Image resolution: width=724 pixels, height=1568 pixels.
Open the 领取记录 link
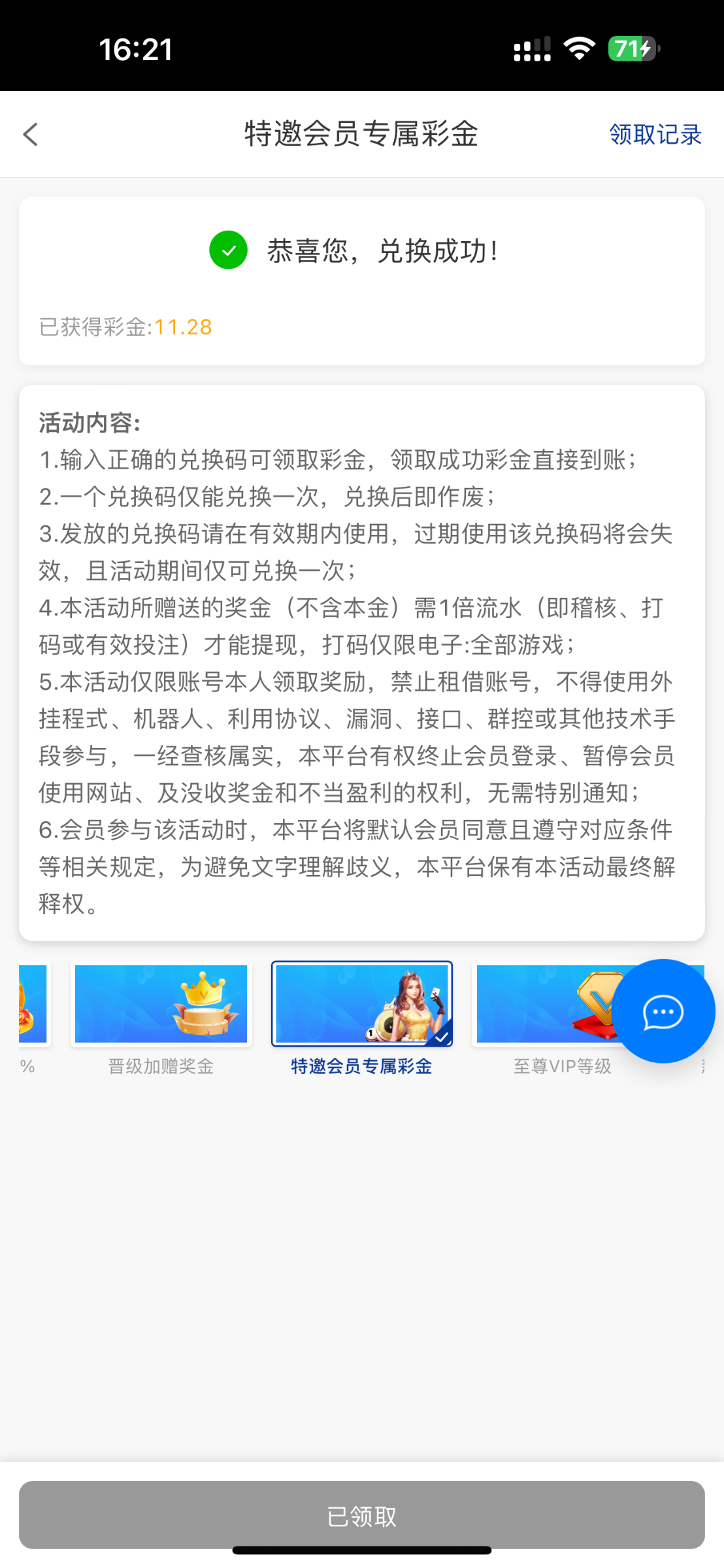tap(655, 135)
